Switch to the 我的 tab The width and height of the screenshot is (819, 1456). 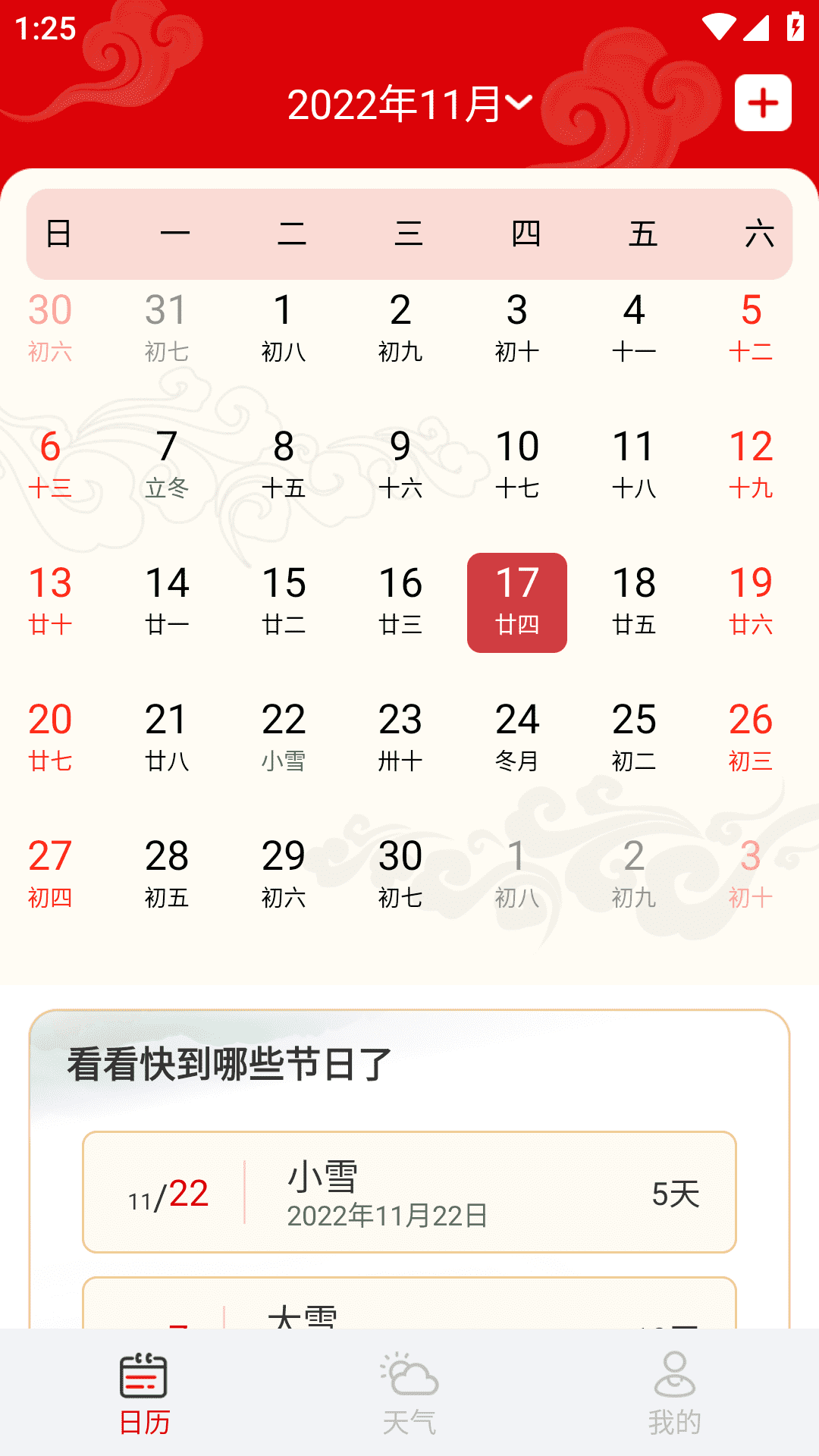675,1394
